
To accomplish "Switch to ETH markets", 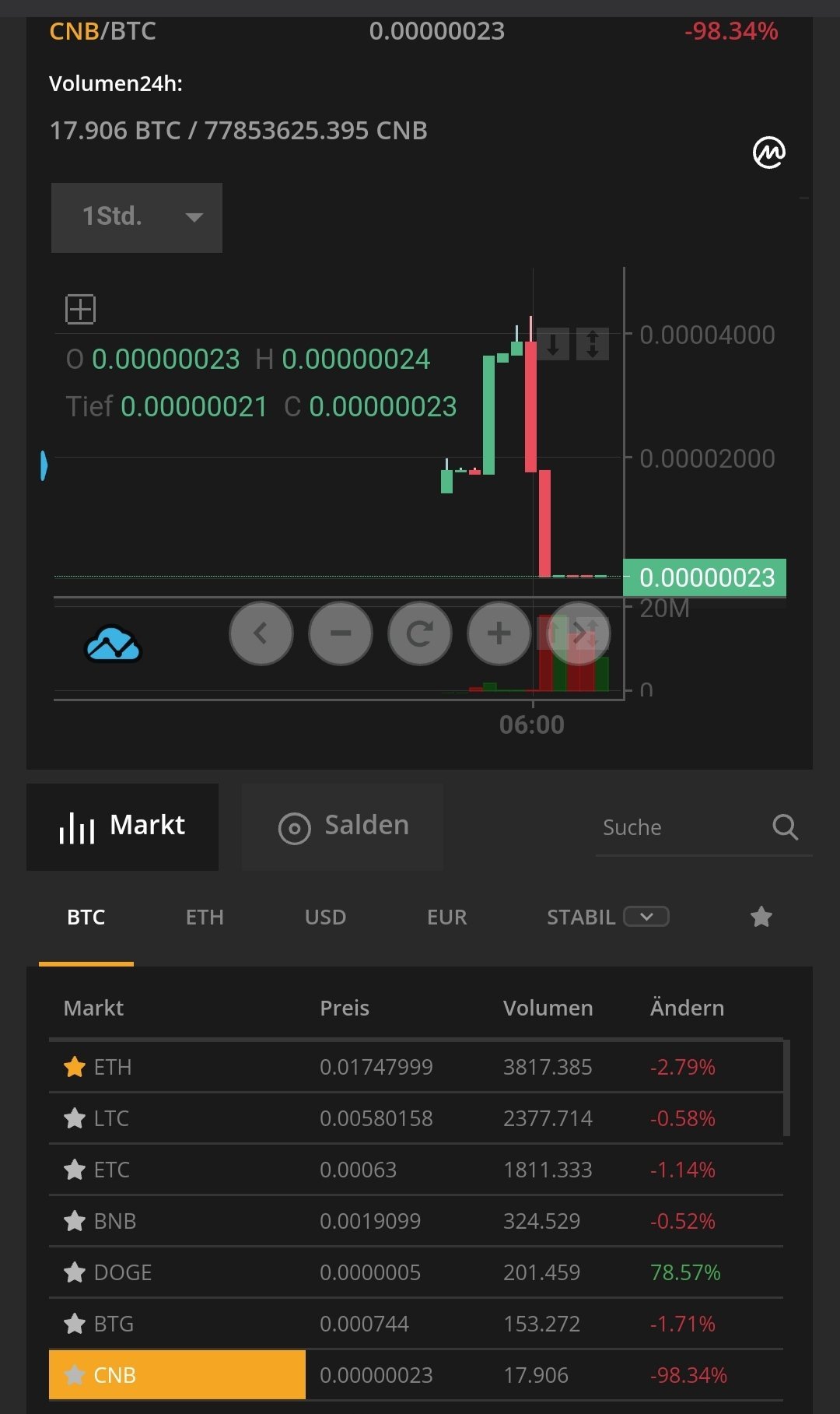I will [x=205, y=918].
